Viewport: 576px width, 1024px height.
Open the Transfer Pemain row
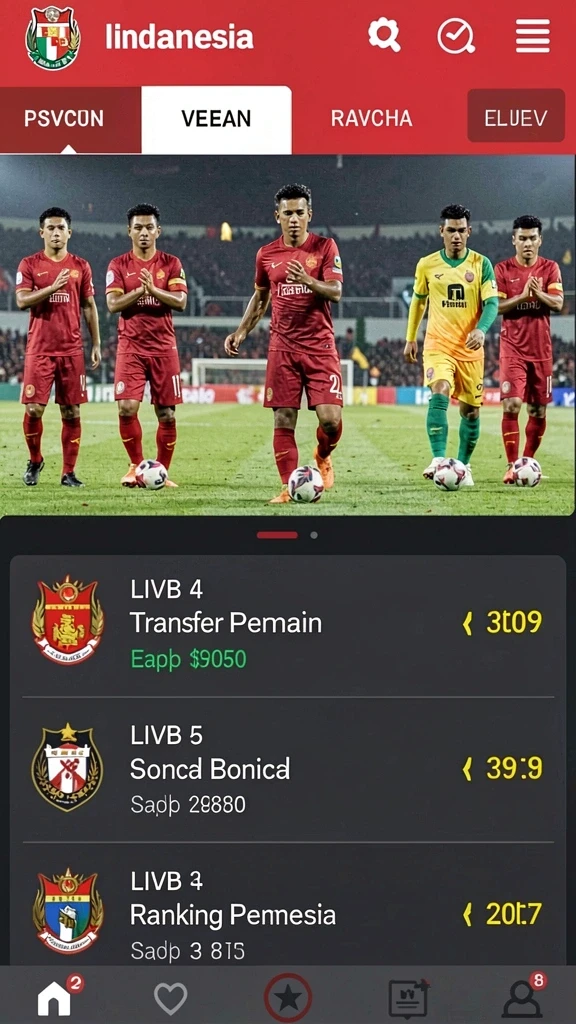point(287,622)
